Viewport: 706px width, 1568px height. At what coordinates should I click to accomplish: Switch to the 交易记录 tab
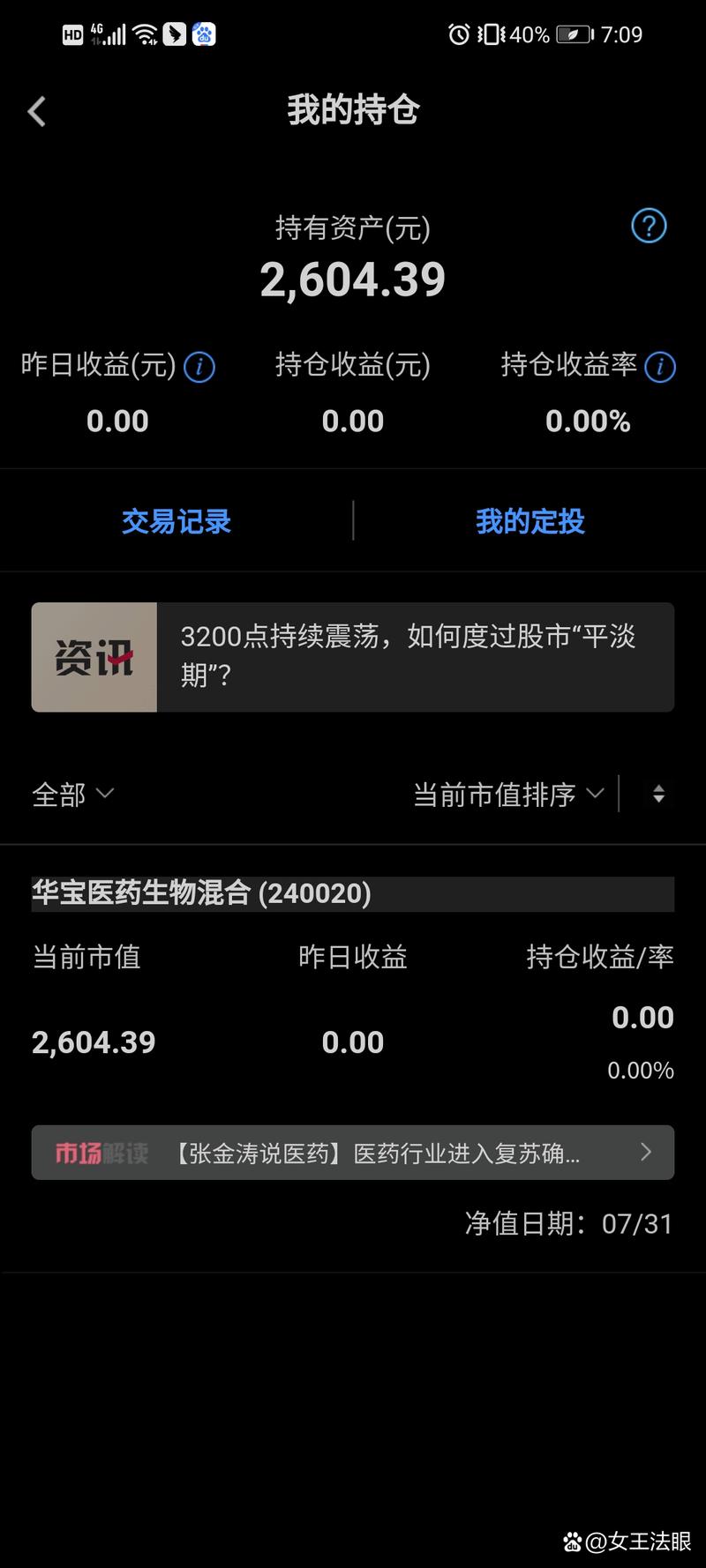click(x=176, y=521)
